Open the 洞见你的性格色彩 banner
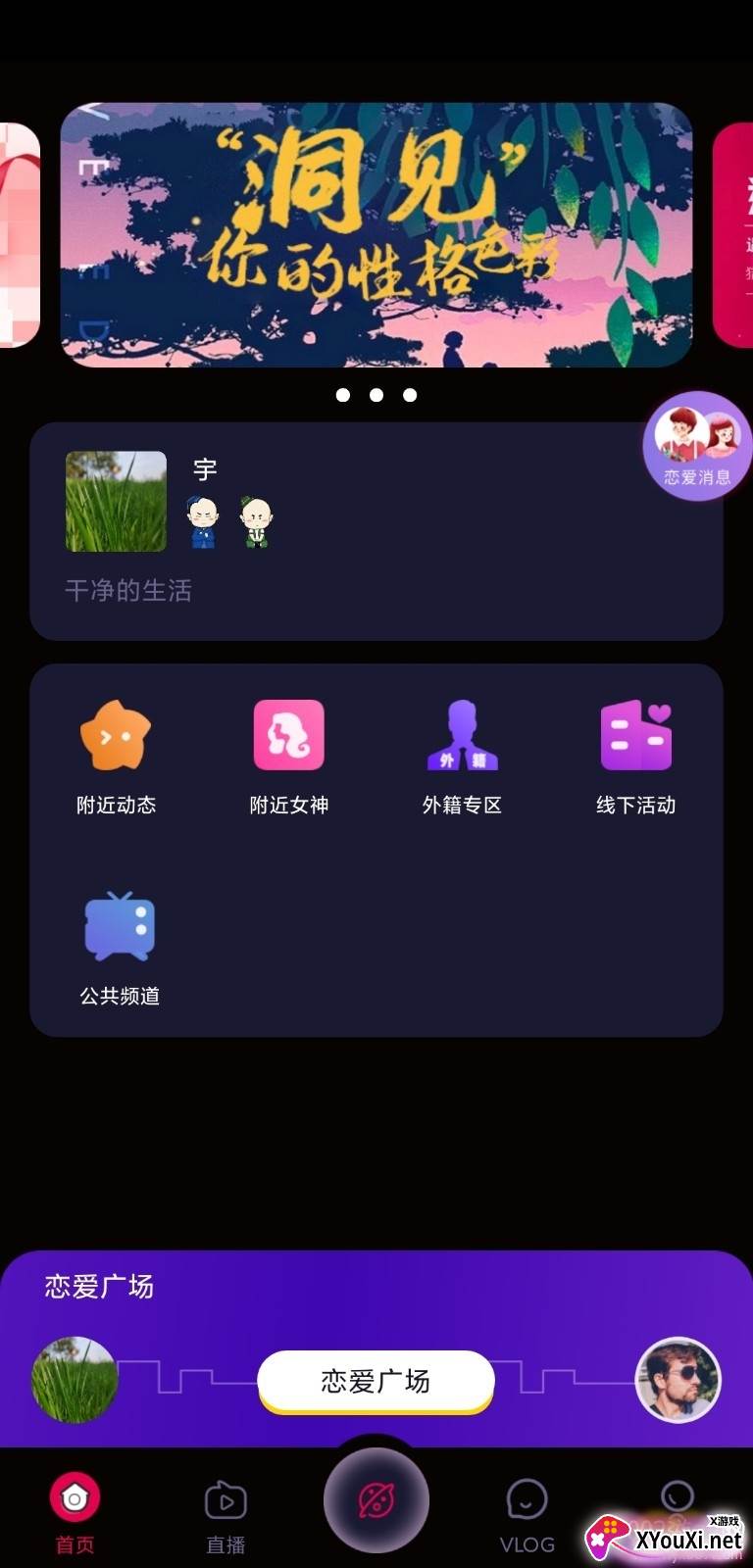This screenshot has height=1568, width=753. (x=376, y=235)
